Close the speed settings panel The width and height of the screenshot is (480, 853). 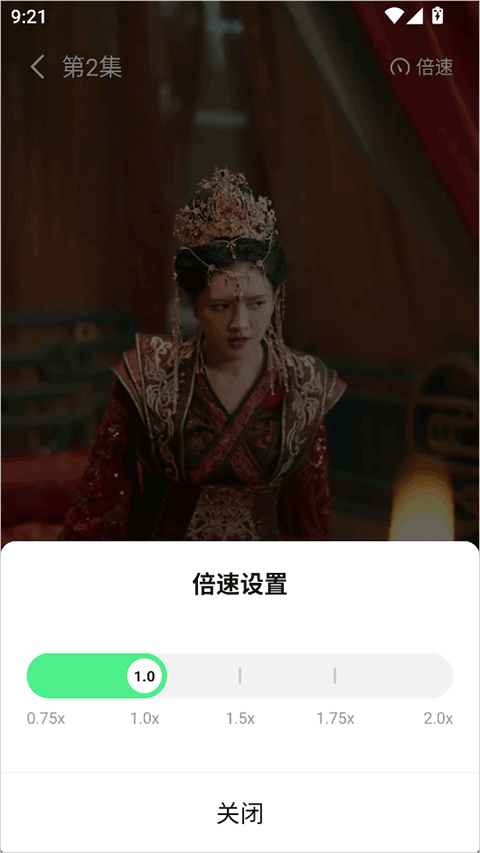(240, 814)
